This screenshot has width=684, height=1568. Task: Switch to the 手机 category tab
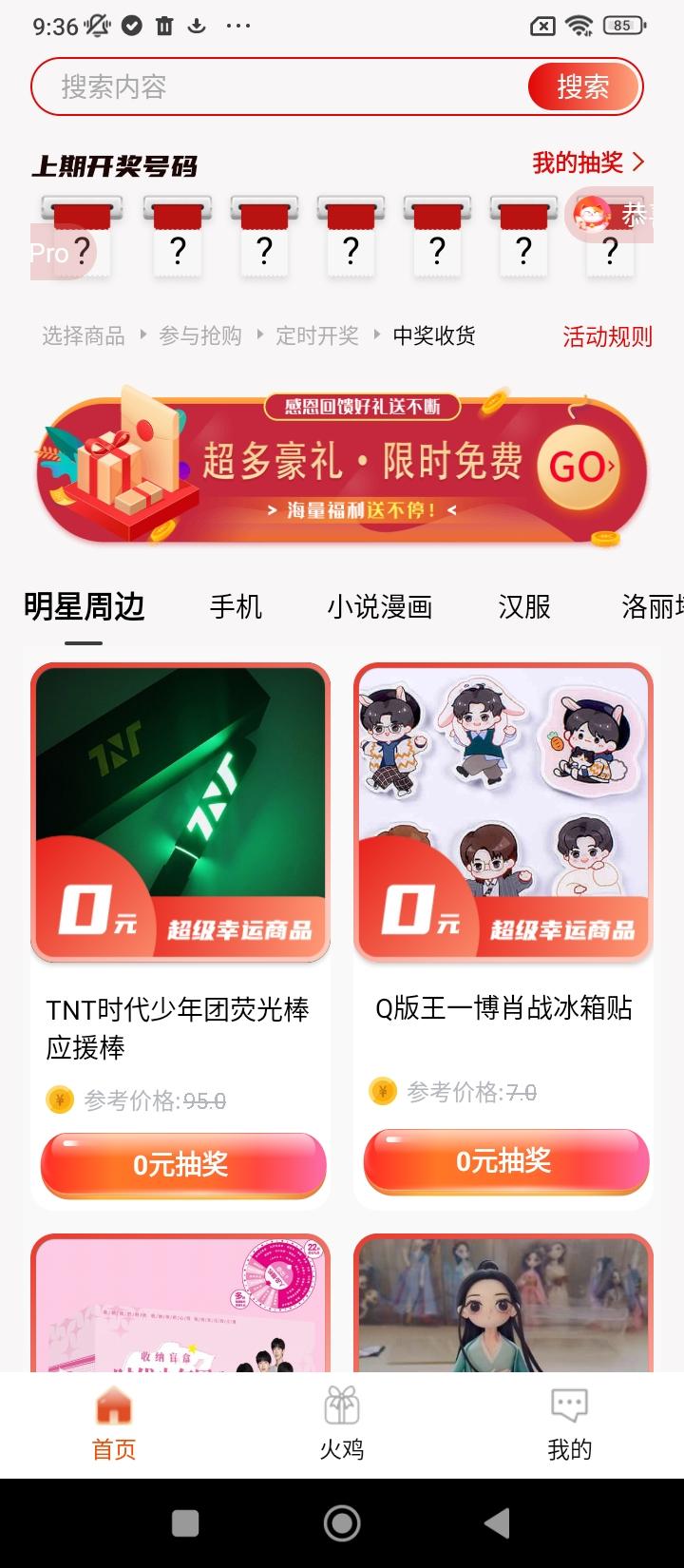click(x=236, y=606)
